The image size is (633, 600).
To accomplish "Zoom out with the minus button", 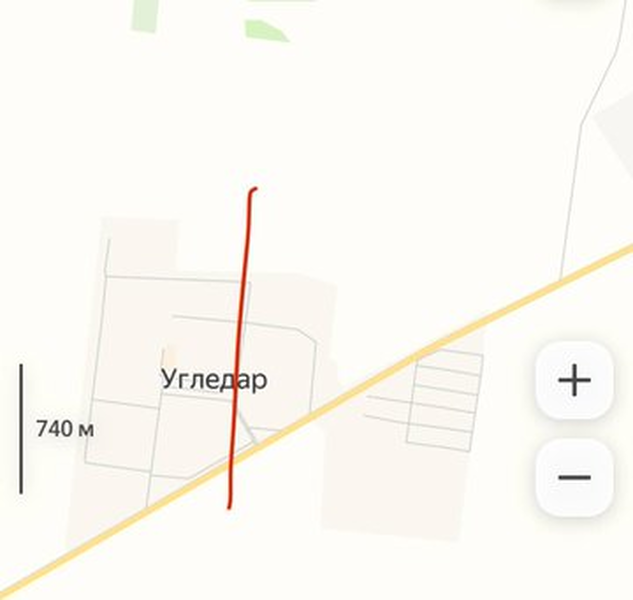I will [x=574, y=478].
